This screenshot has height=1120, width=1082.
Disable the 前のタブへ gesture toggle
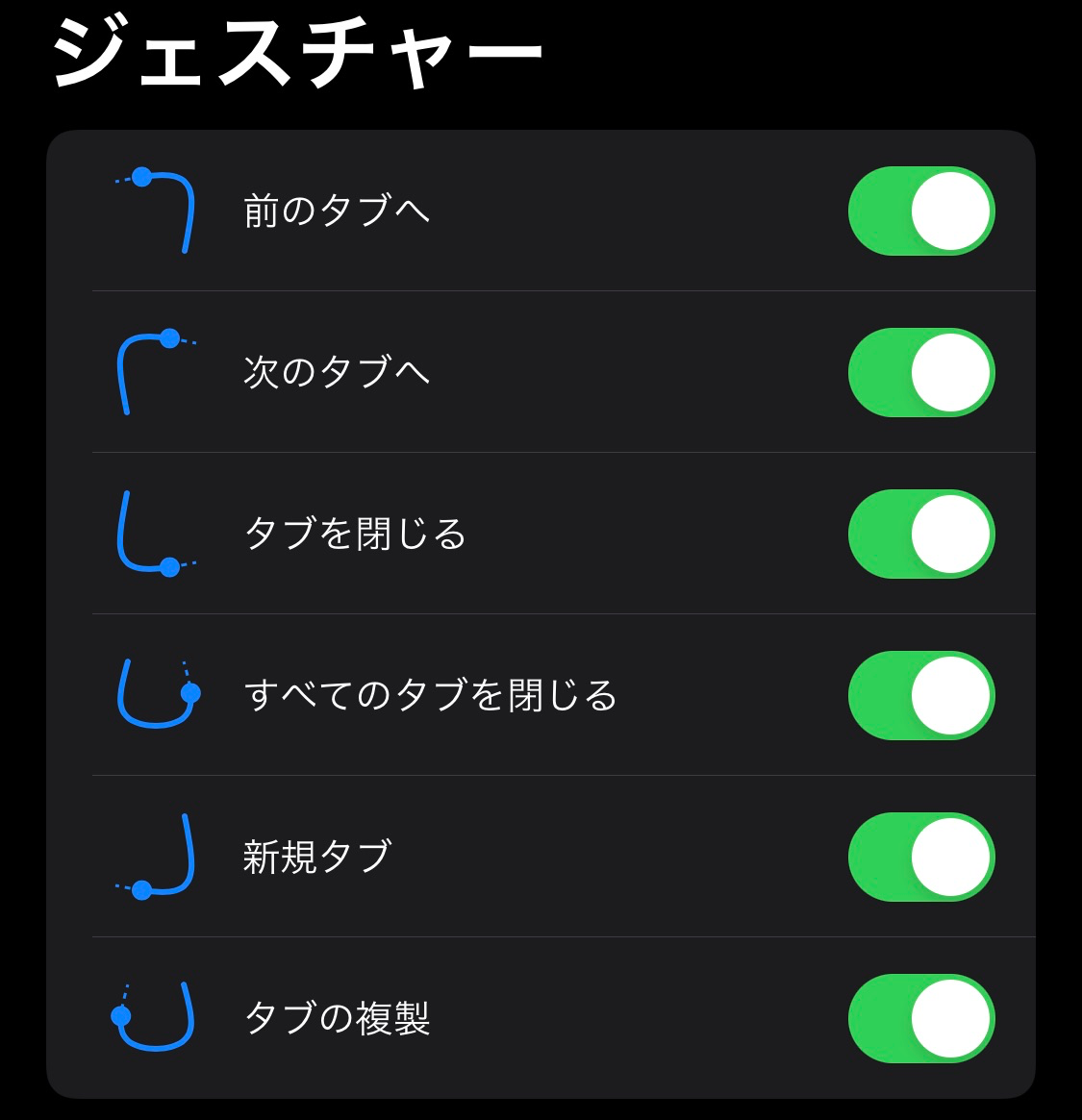tap(920, 211)
